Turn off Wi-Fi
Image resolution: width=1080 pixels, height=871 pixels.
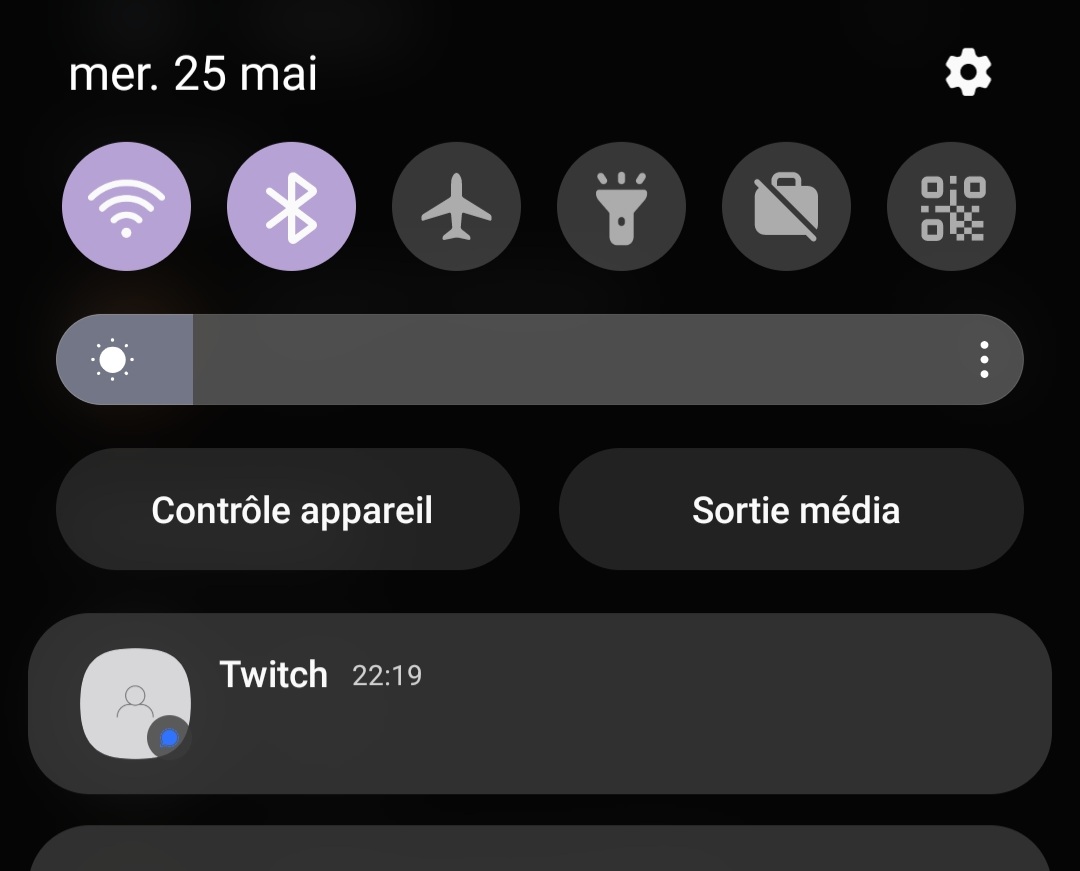click(x=126, y=207)
